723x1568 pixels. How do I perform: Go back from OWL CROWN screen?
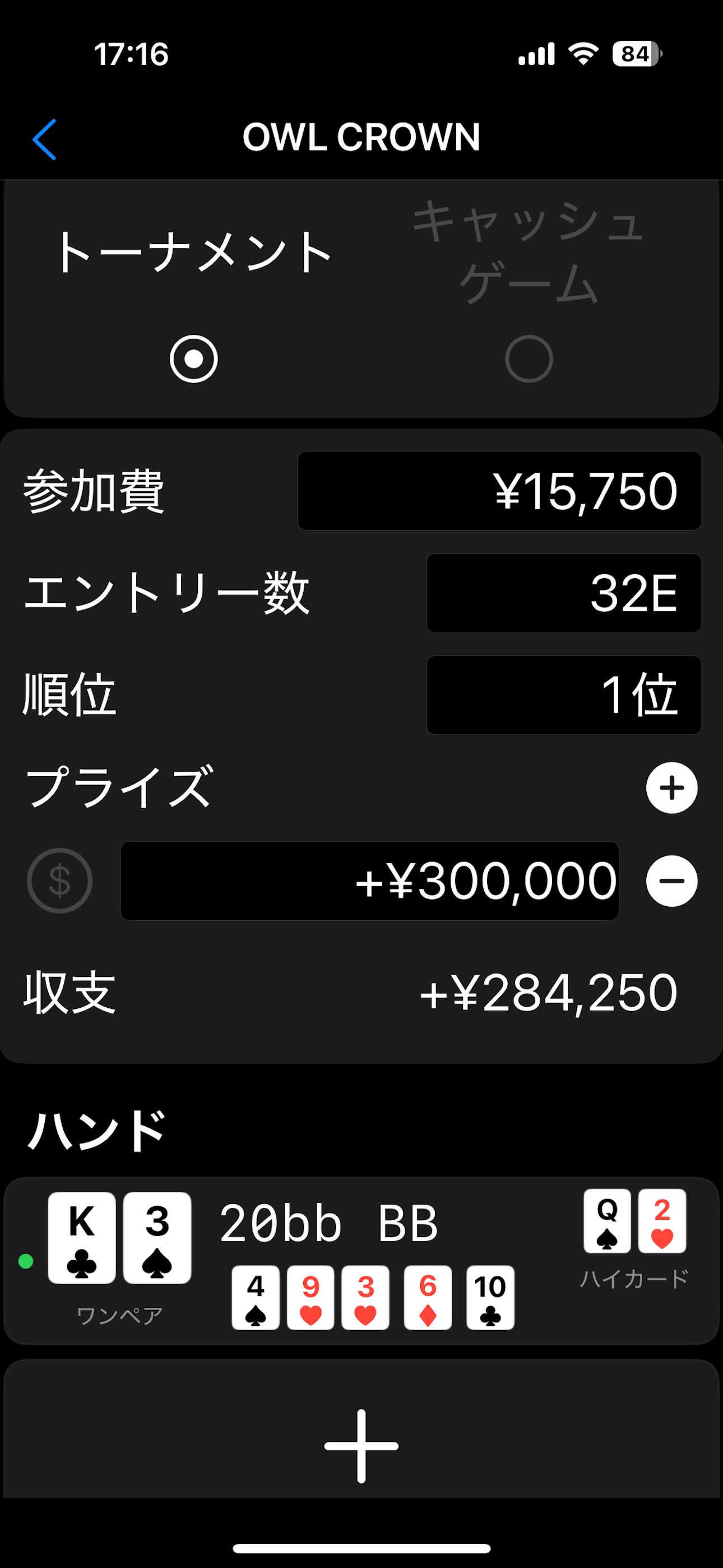[x=44, y=140]
